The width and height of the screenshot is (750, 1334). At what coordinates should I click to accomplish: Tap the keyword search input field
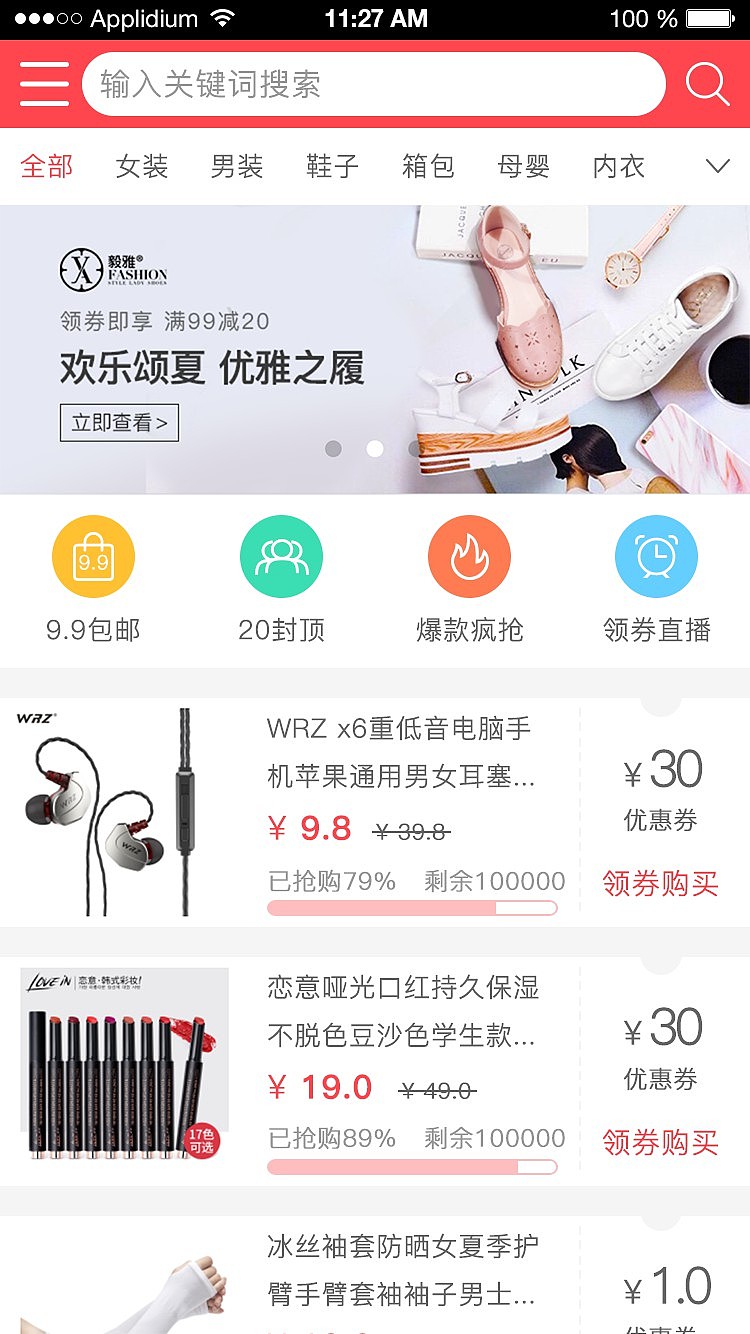(370, 83)
